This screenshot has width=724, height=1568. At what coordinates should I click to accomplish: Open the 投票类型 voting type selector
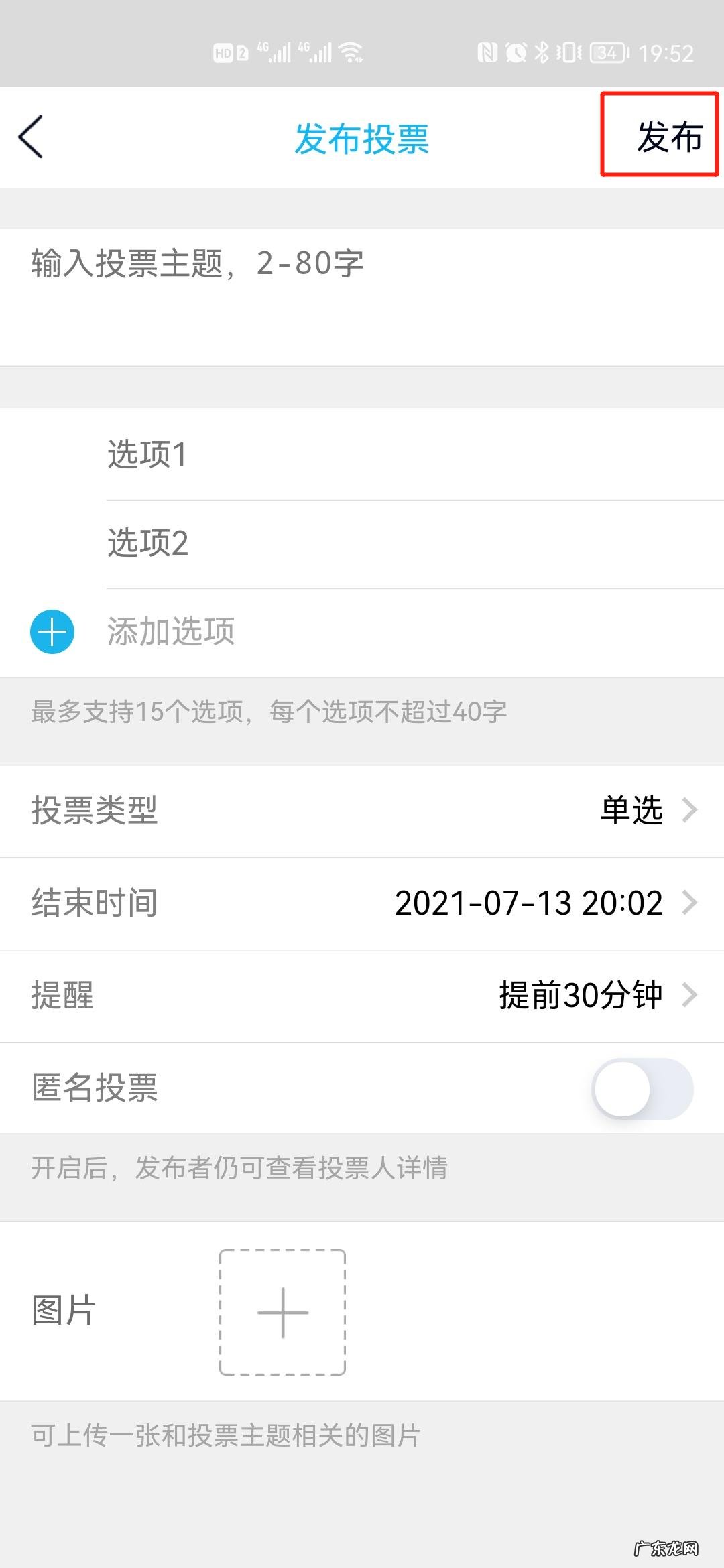(362, 811)
